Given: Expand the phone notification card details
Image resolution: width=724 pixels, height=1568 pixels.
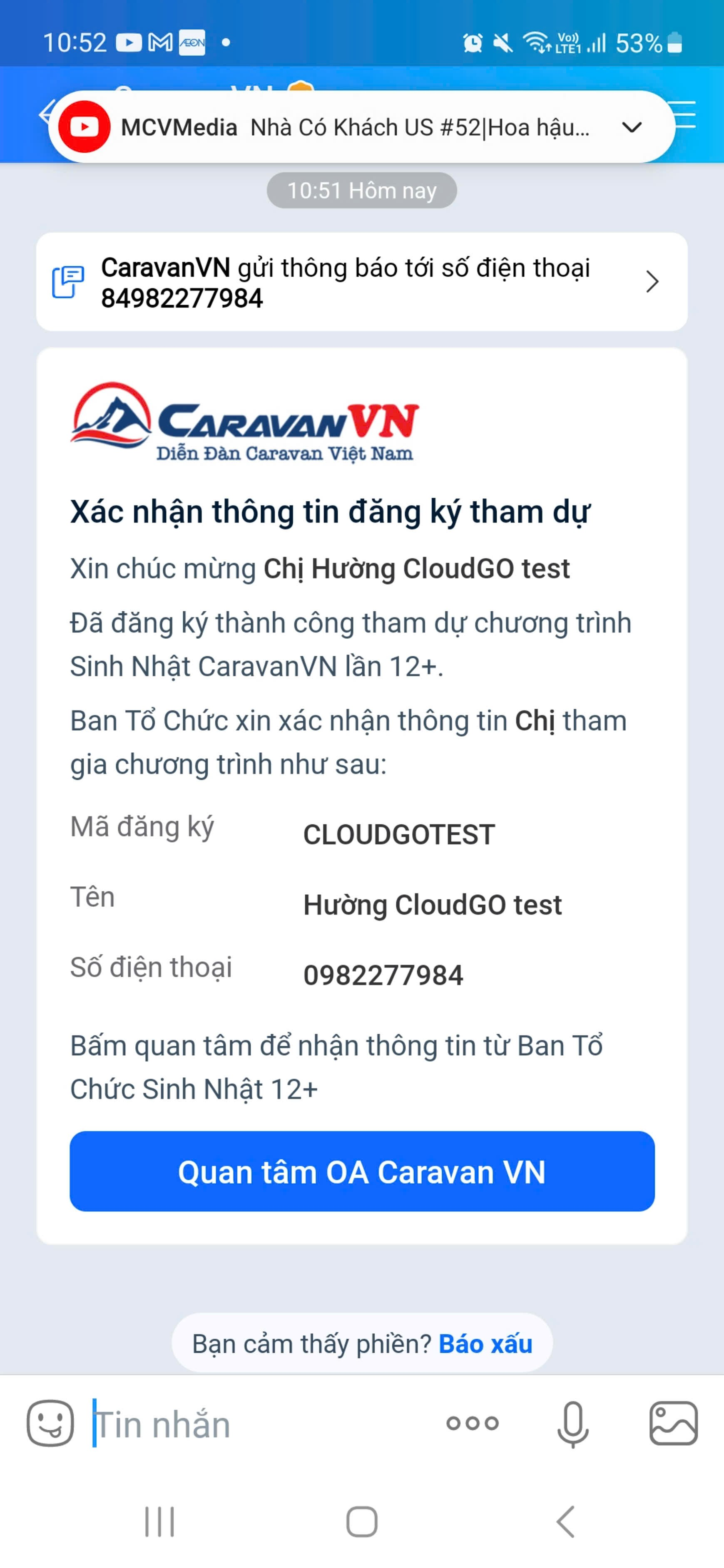Looking at the screenshot, I should click(653, 281).
